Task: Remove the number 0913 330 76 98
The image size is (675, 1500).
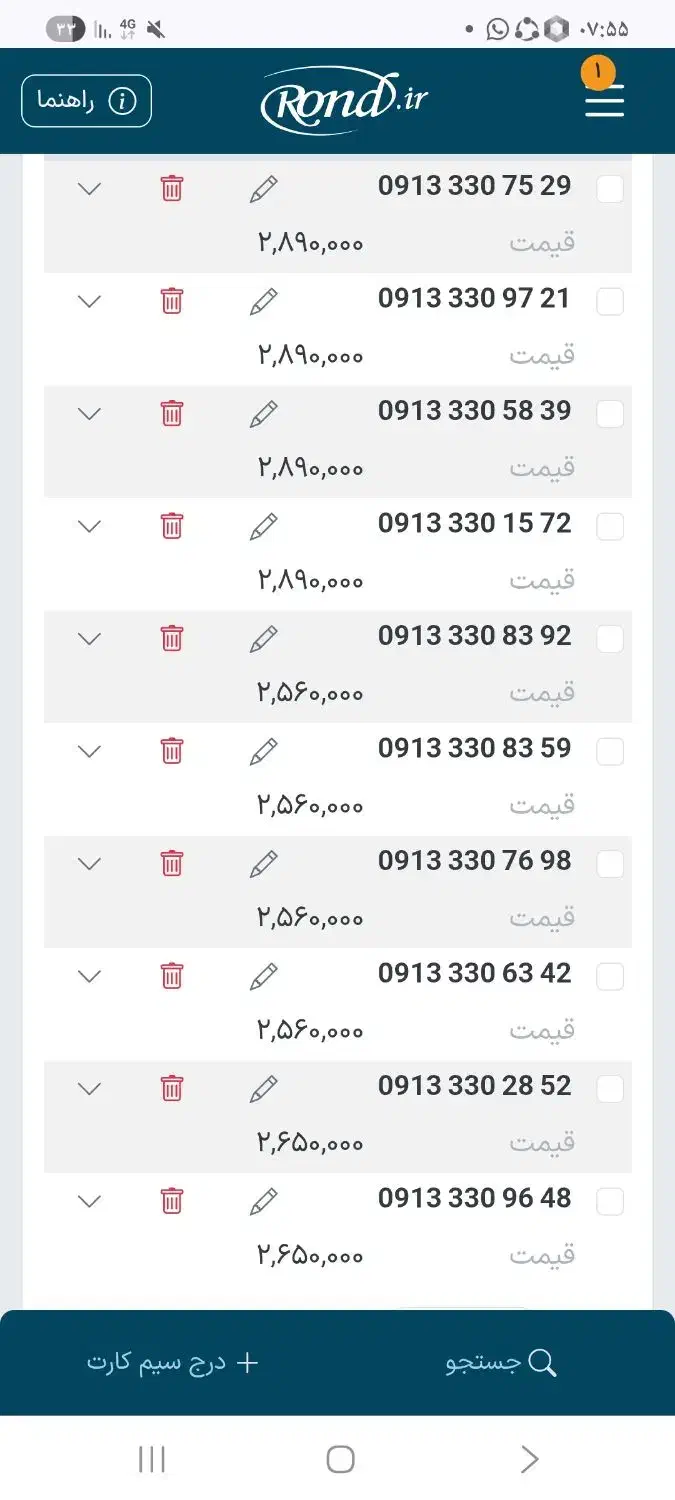Action: pos(172,863)
